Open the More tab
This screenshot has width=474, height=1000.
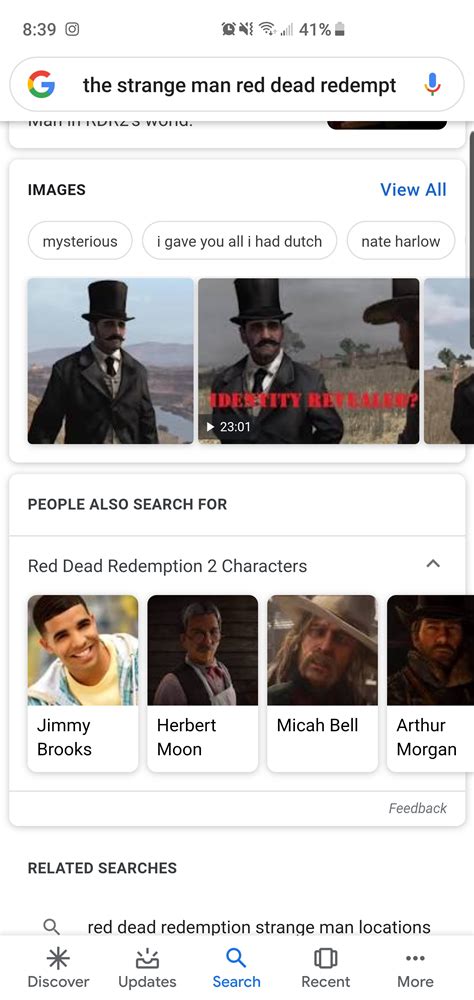pyautogui.click(x=415, y=968)
